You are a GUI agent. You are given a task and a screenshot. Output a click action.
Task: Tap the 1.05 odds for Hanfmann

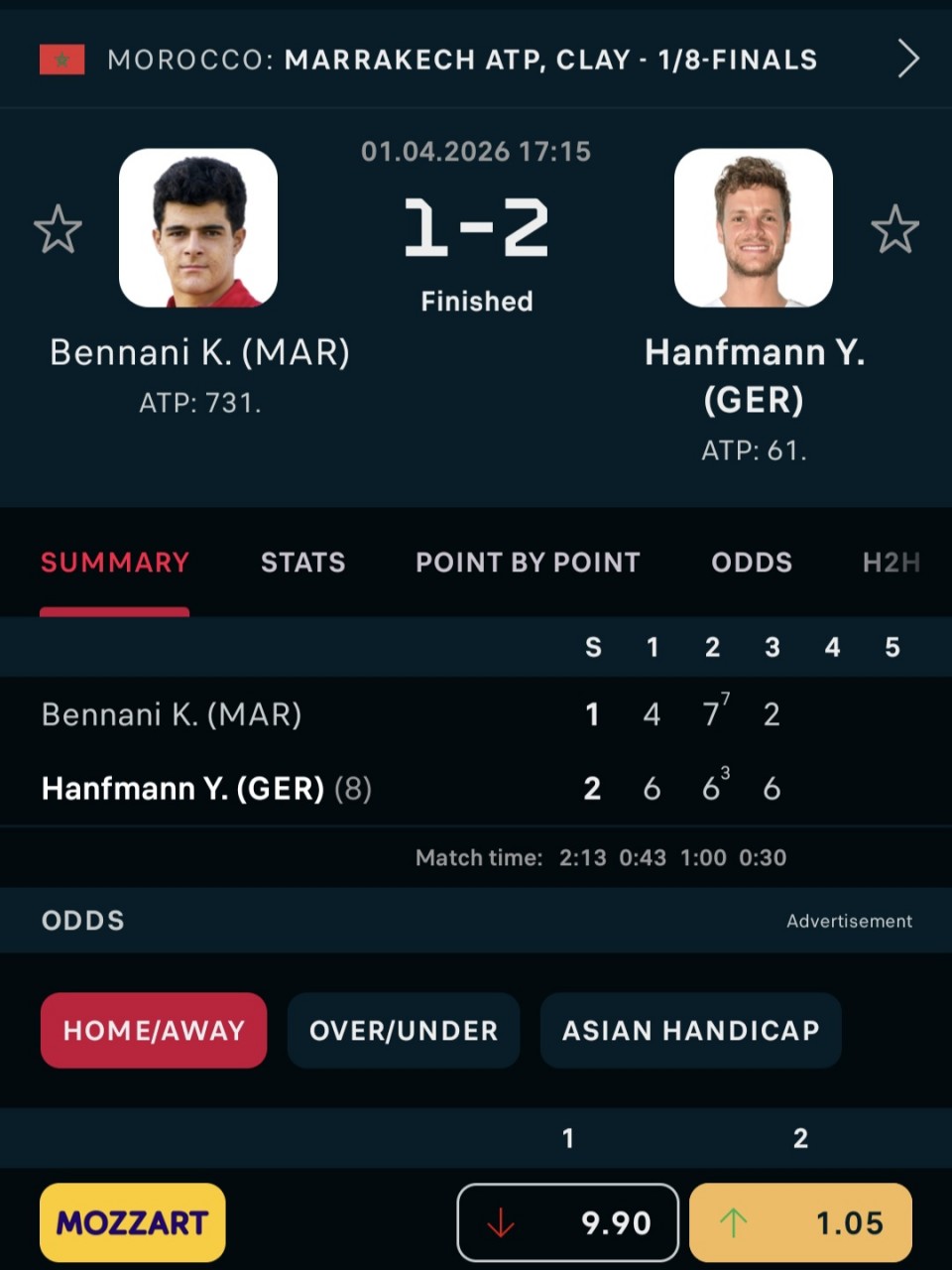point(800,1222)
